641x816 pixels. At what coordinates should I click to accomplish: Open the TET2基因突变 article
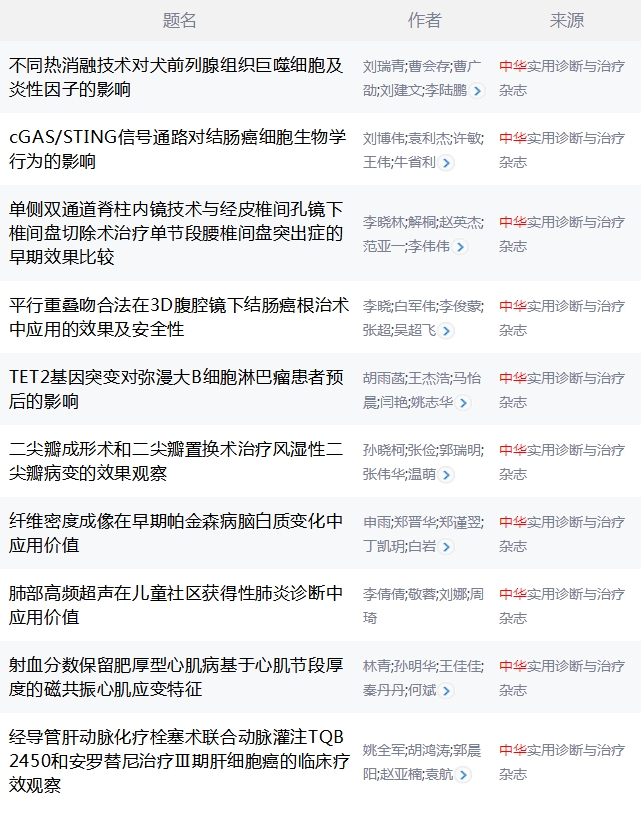[x=175, y=389]
